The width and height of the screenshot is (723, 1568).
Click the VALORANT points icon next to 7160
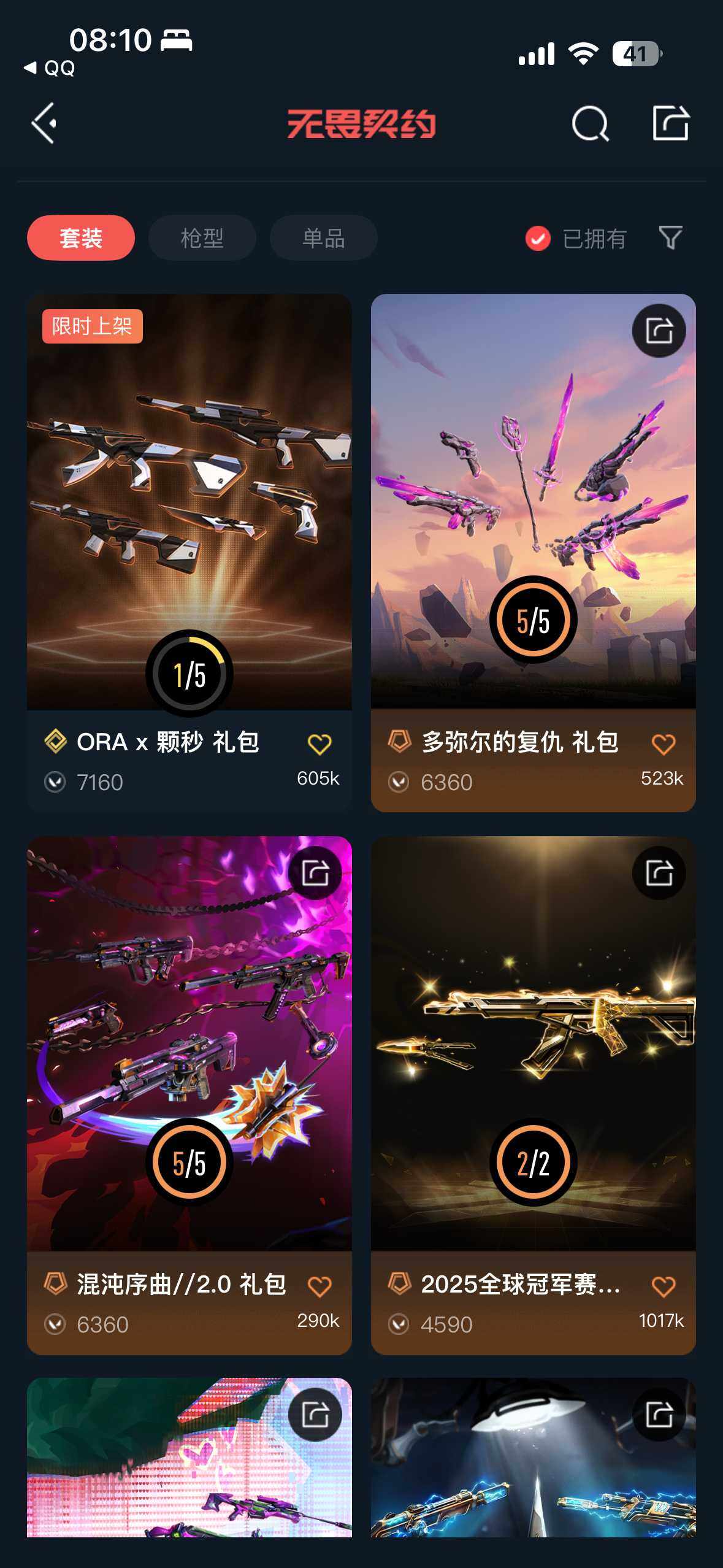point(55,782)
